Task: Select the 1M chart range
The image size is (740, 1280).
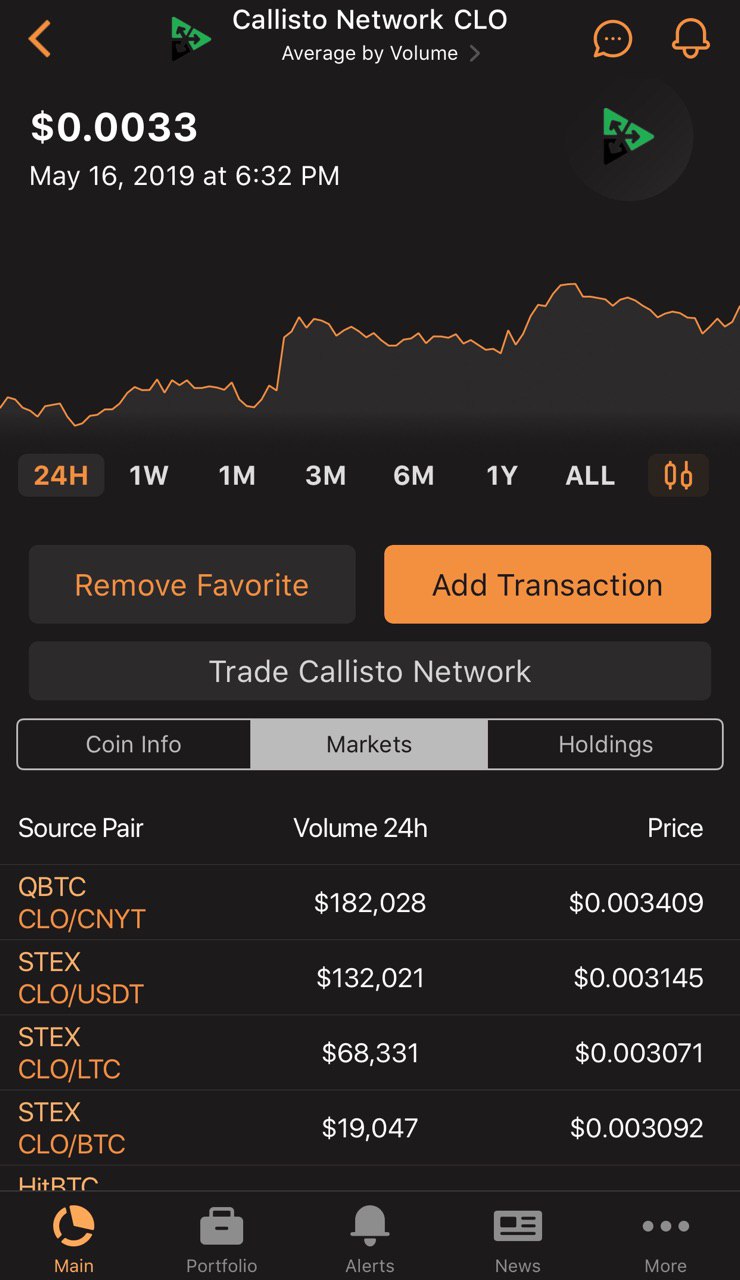Action: pos(237,476)
